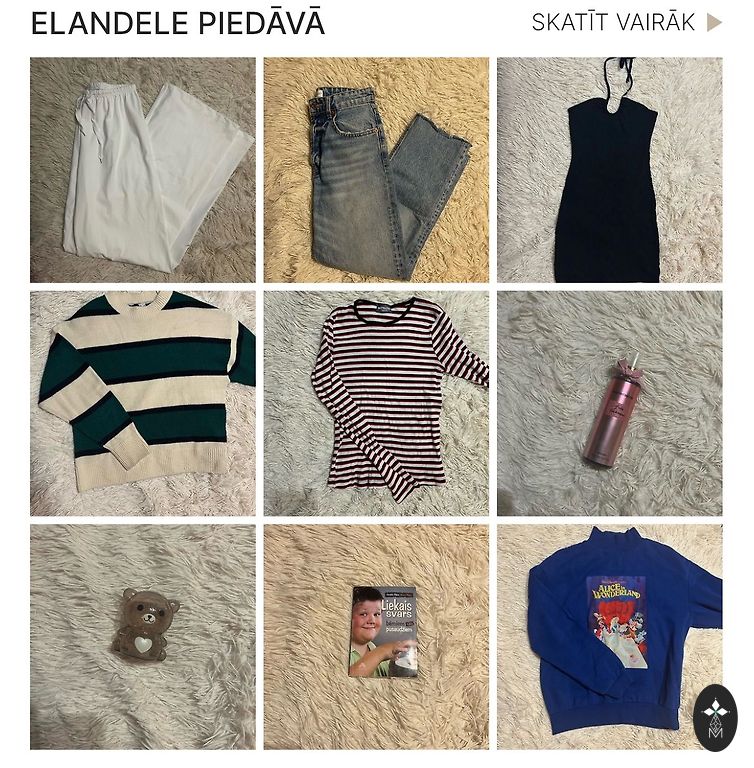Open green and cream striped sweater listing
This screenshot has width=754, height=768.
tap(142, 403)
